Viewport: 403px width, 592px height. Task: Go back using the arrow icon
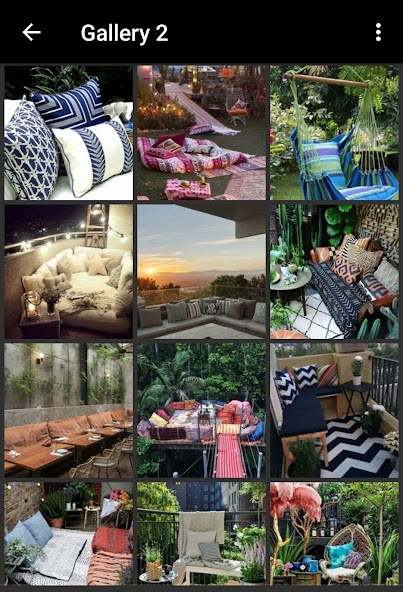[31, 32]
